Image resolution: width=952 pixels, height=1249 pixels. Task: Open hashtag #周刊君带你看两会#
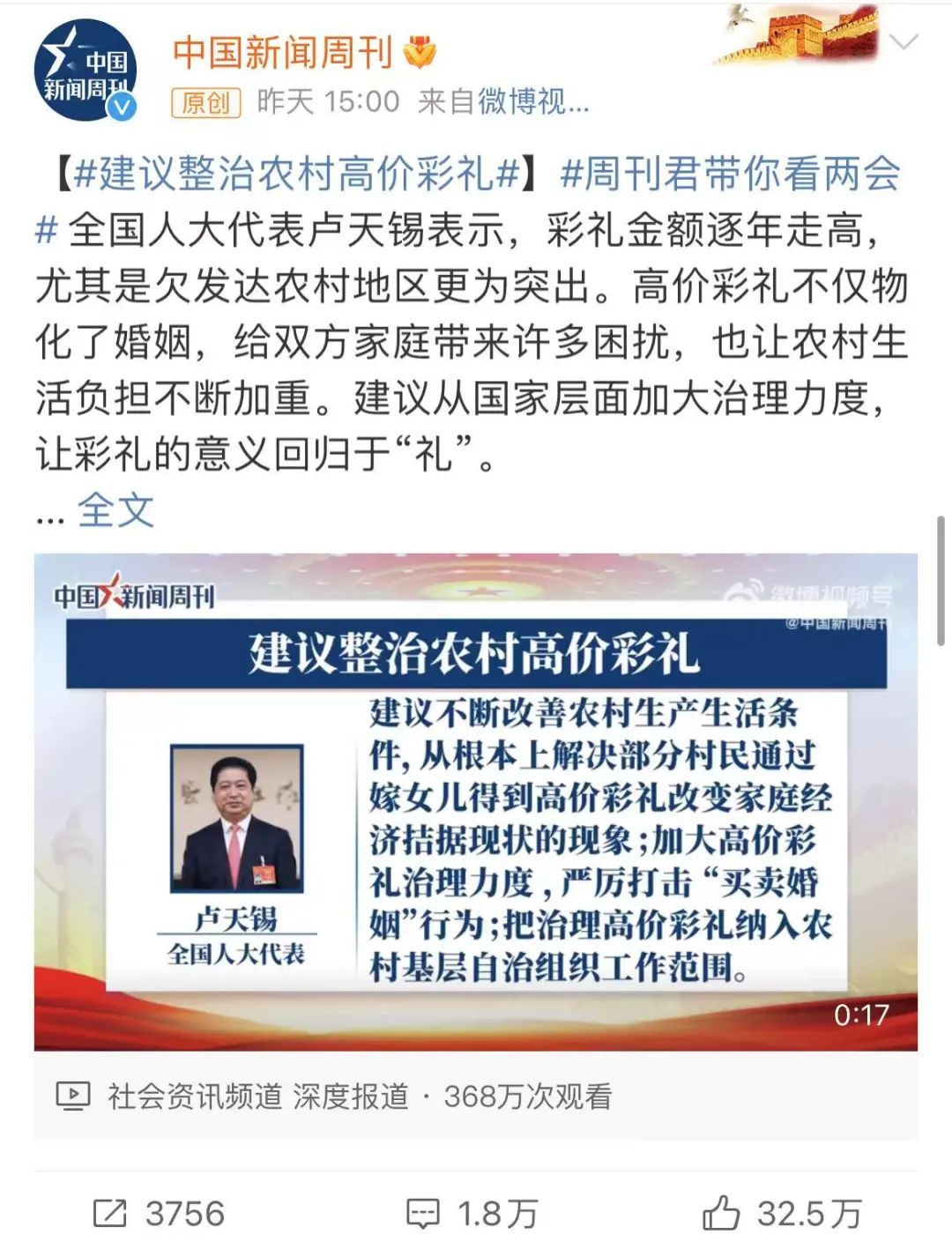730,173
